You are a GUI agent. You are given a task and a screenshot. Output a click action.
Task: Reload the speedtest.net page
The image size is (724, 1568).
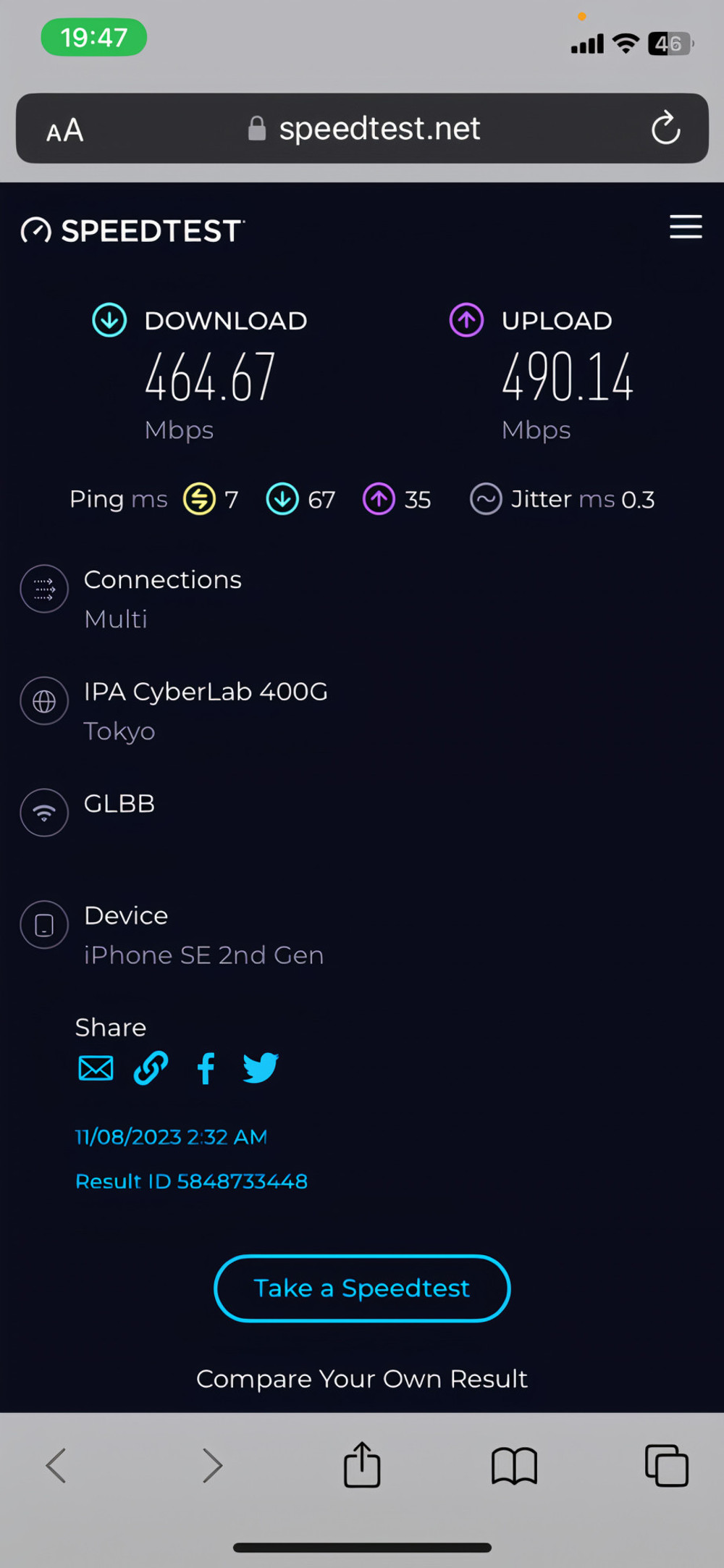tap(665, 129)
